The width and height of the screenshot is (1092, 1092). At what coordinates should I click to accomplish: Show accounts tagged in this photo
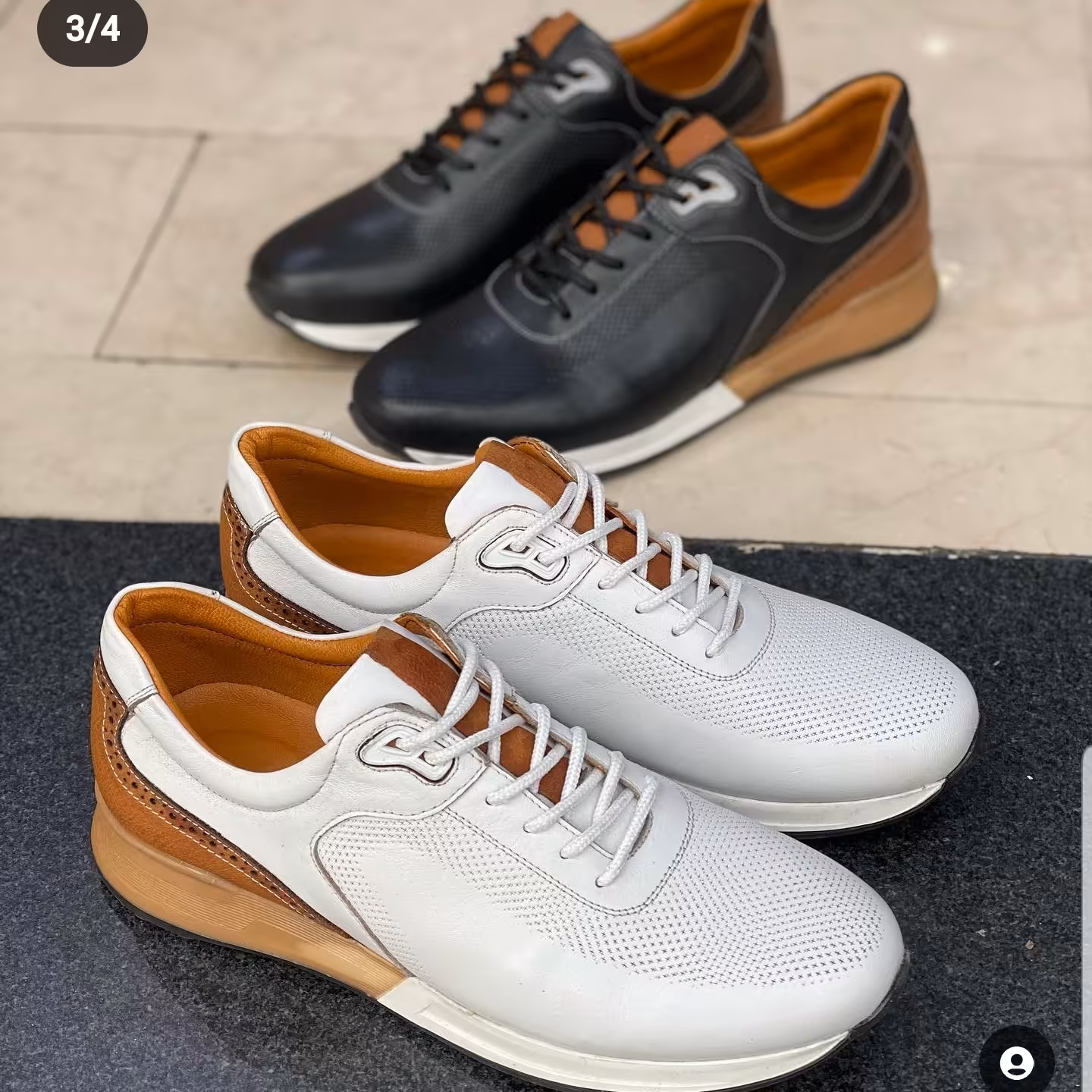[1016, 1061]
